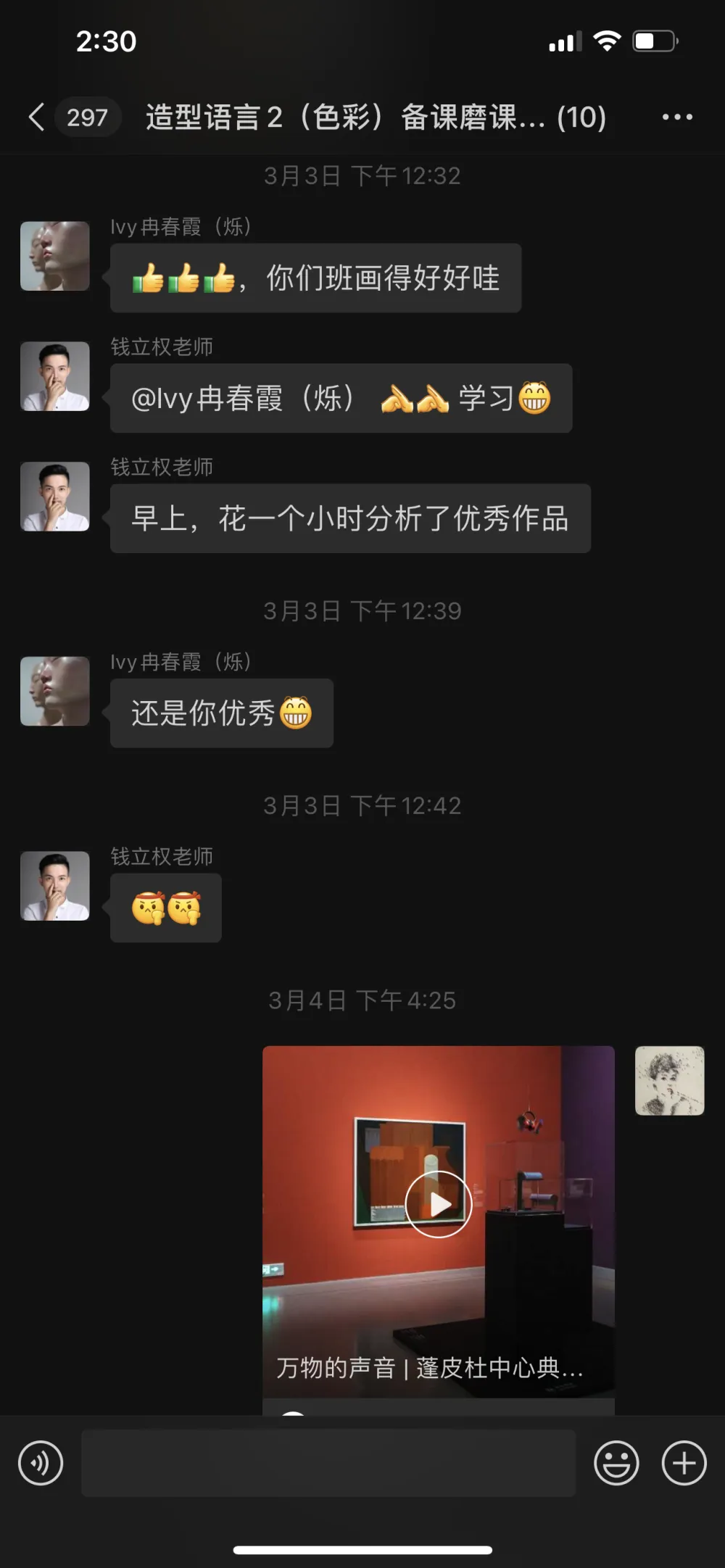Tap the message text field
This screenshot has height=1568, width=725.
coord(328,1462)
